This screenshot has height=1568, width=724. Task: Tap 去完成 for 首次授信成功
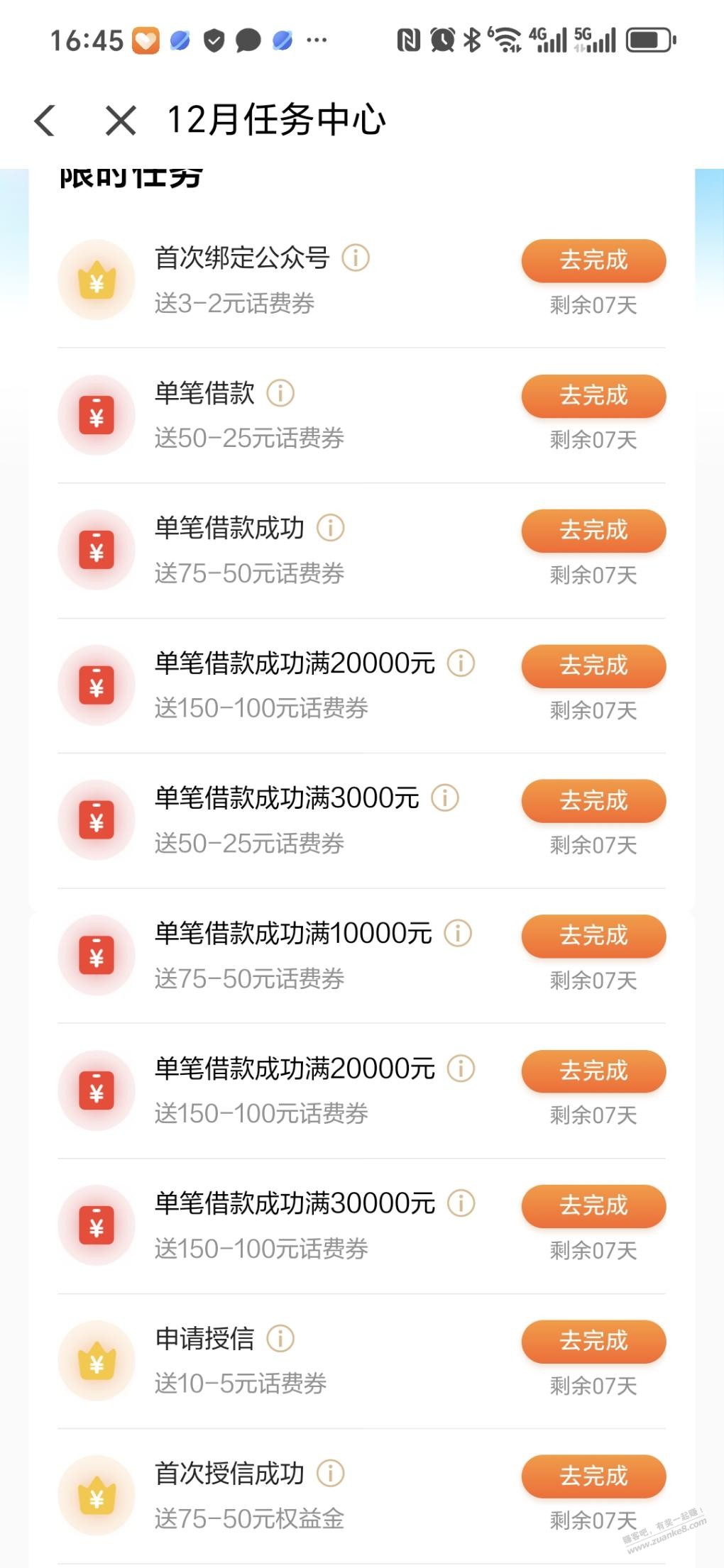pos(593,1476)
